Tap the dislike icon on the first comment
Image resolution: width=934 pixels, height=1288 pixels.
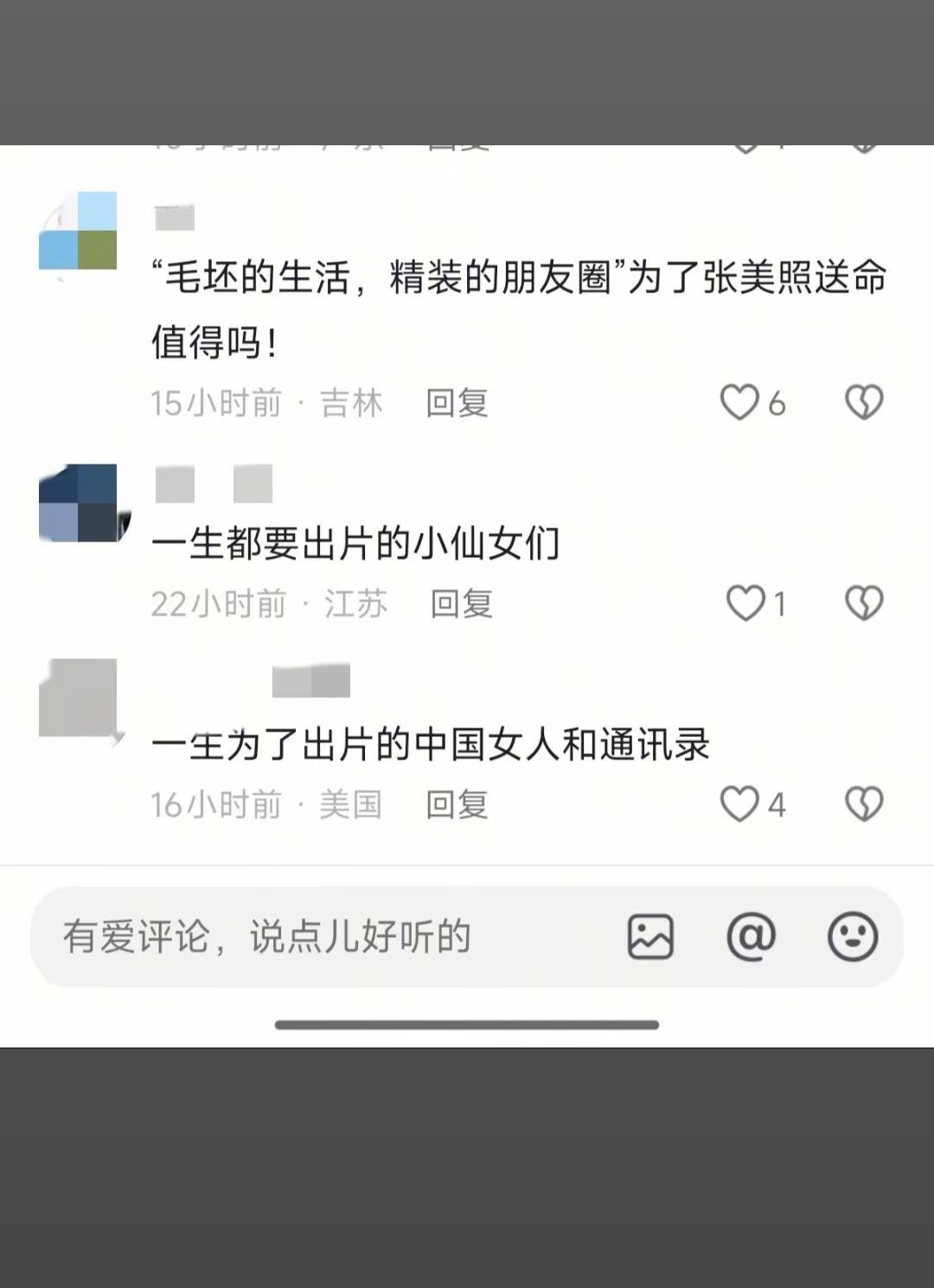pyautogui.click(x=864, y=402)
